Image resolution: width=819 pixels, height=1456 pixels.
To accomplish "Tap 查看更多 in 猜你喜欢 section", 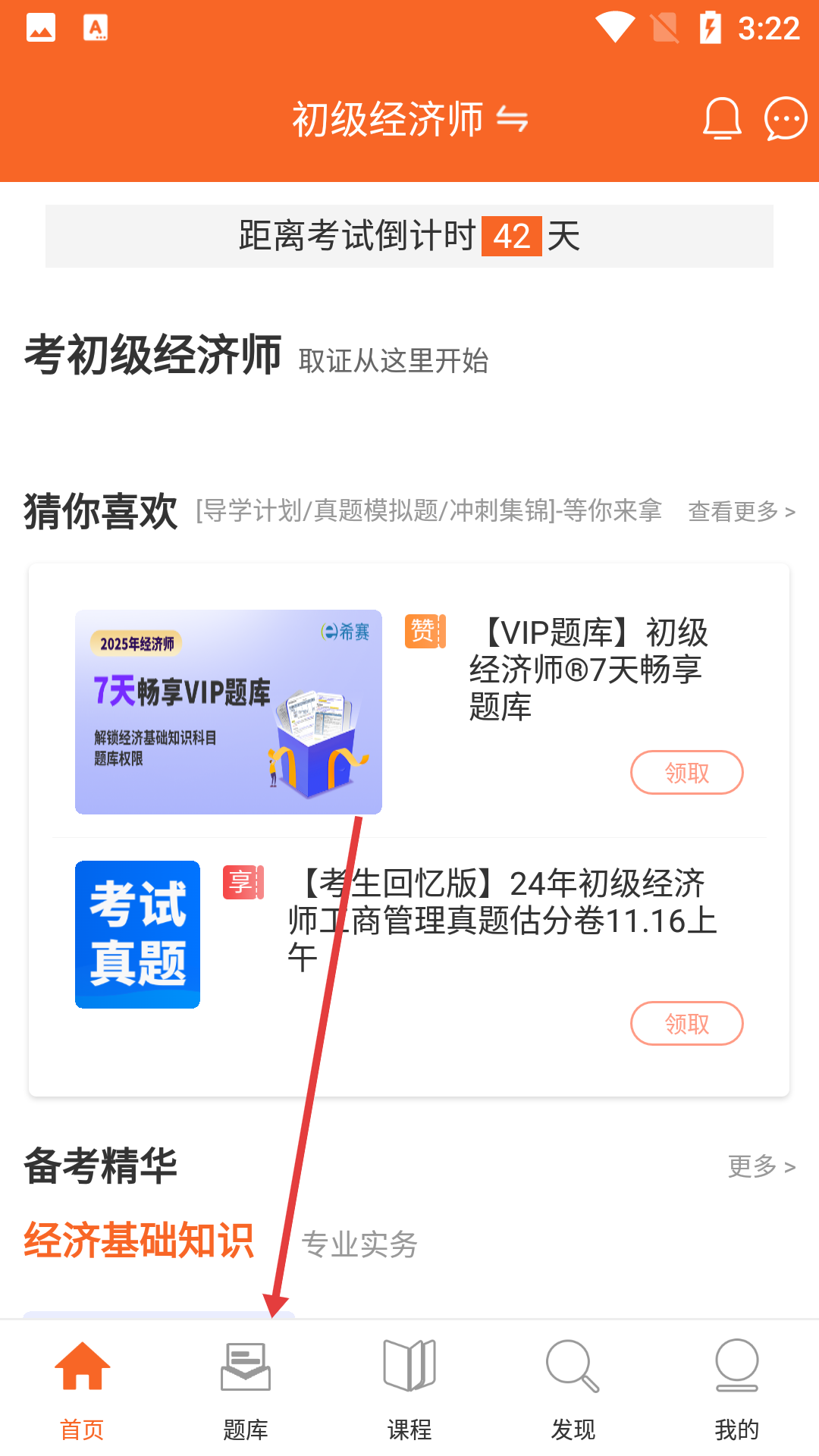I will point(742,512).
